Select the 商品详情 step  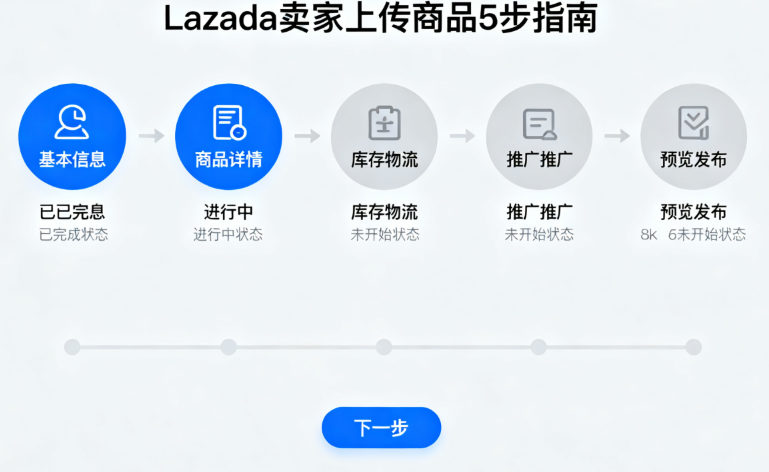(x=228, y=137)
